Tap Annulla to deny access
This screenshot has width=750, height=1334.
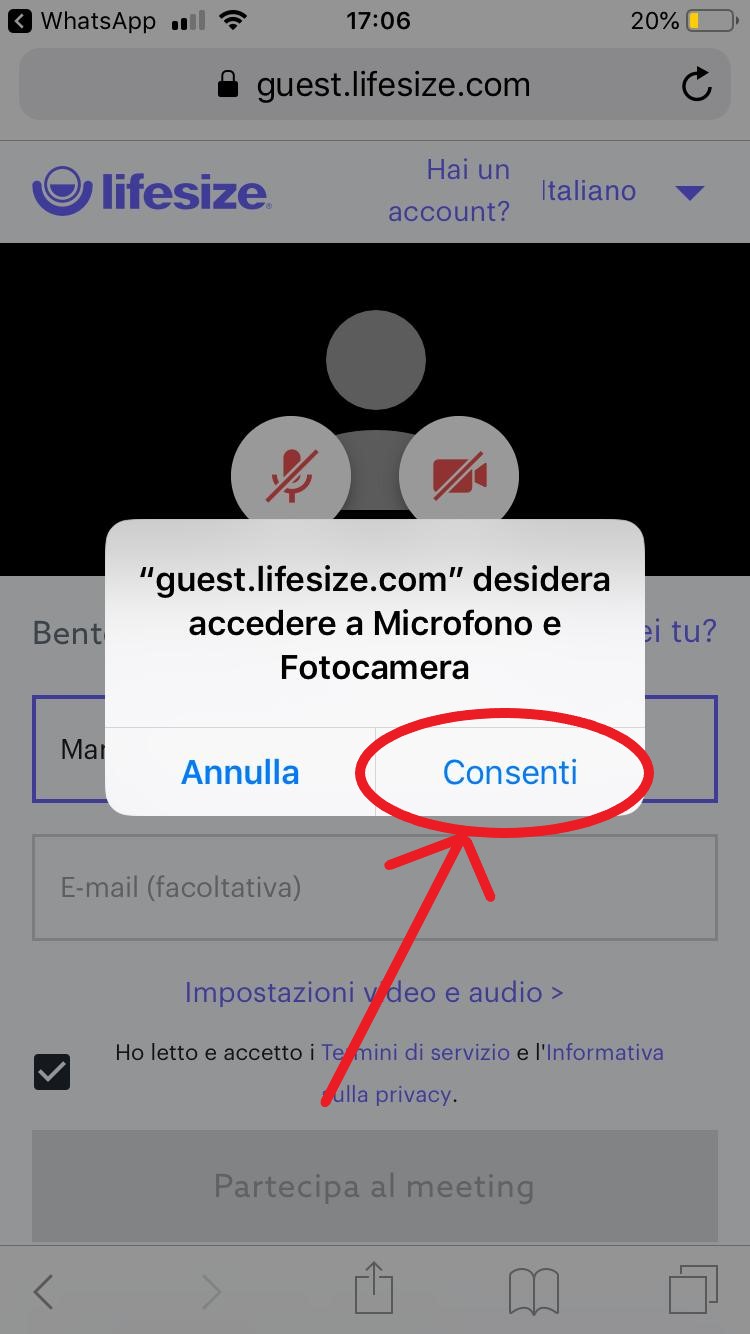tap(240, 772)
